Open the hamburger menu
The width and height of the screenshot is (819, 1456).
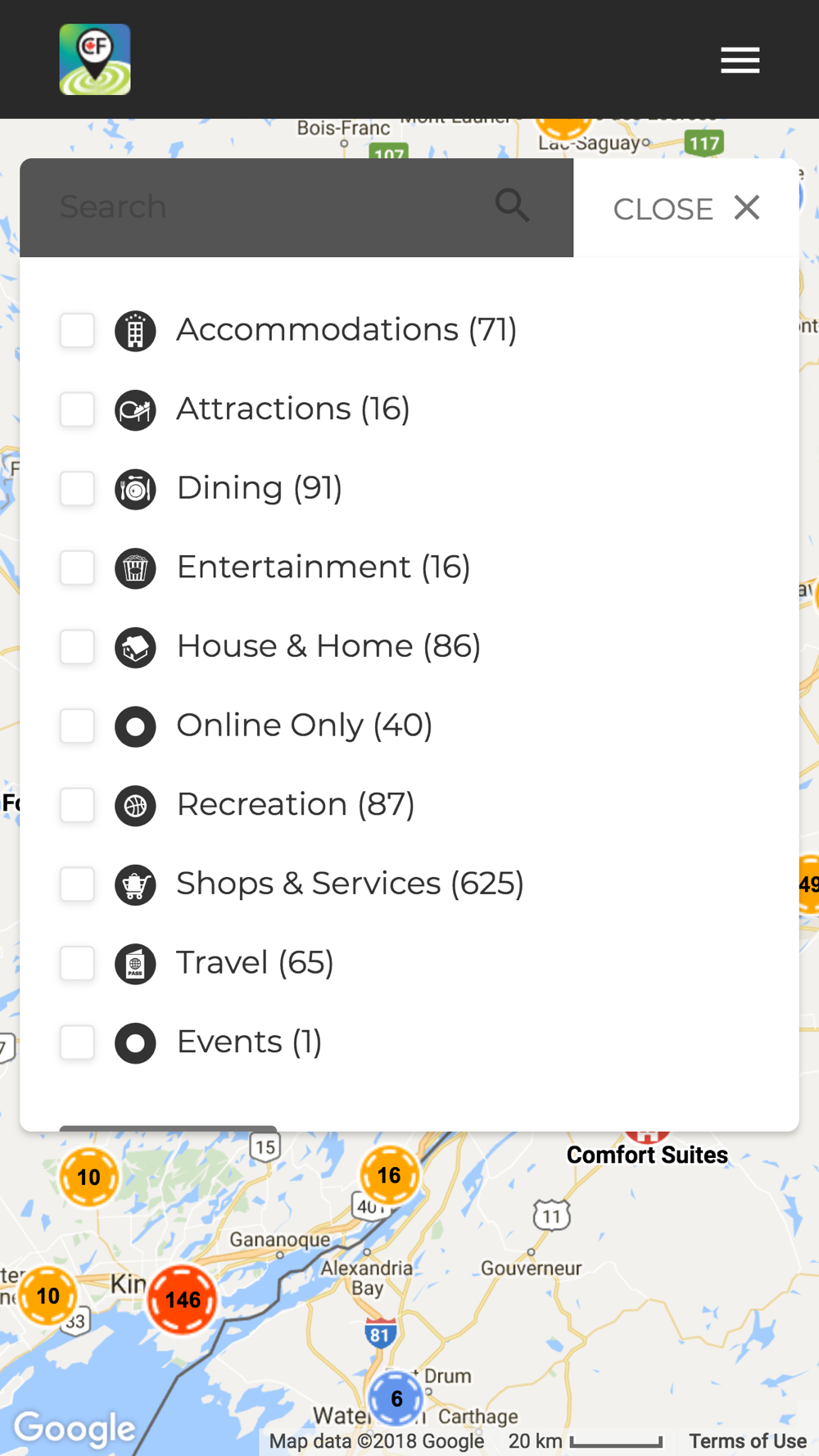[740, 60]
